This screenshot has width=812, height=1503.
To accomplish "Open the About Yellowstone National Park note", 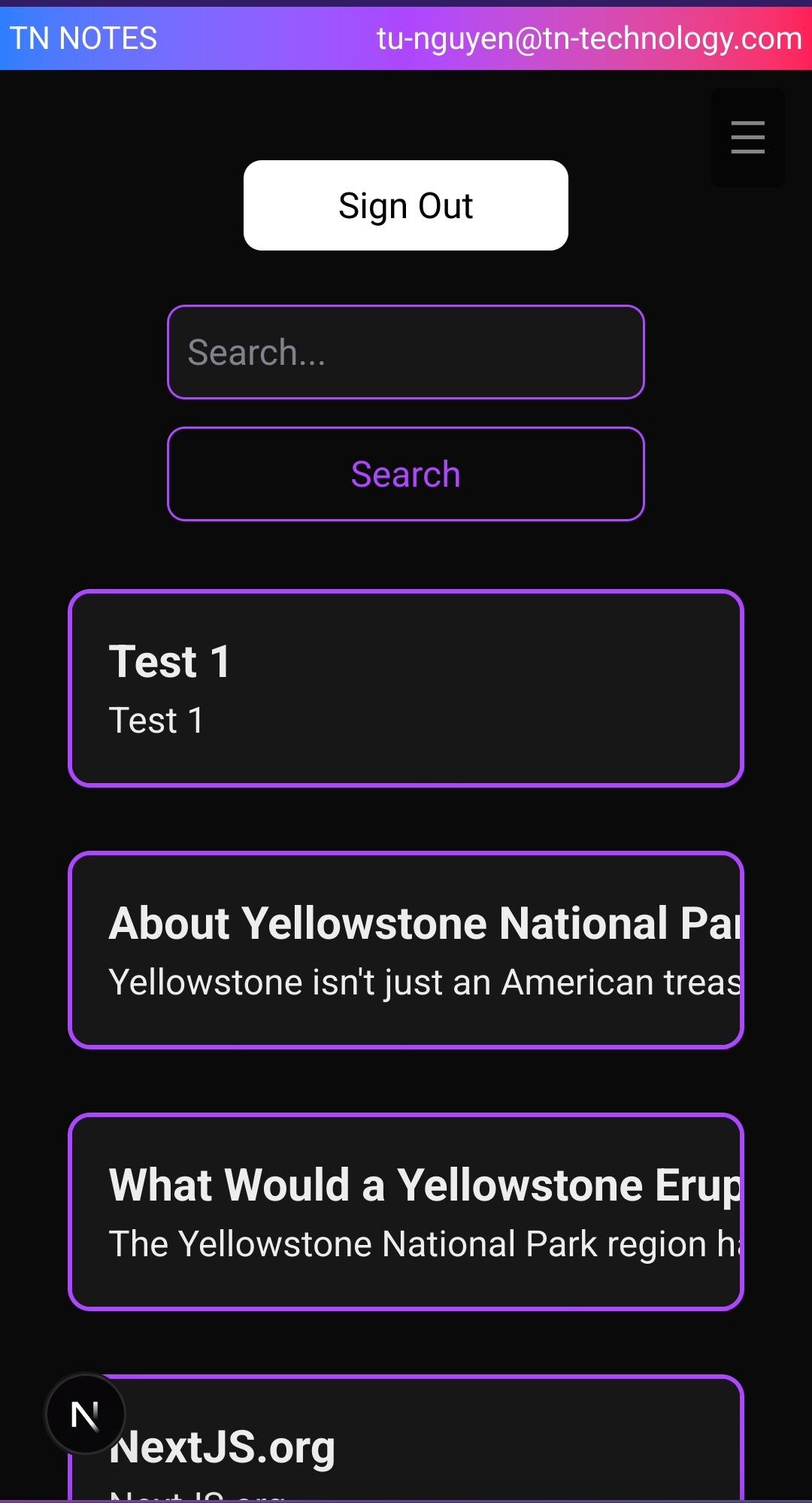I will [x=406, y=950].
